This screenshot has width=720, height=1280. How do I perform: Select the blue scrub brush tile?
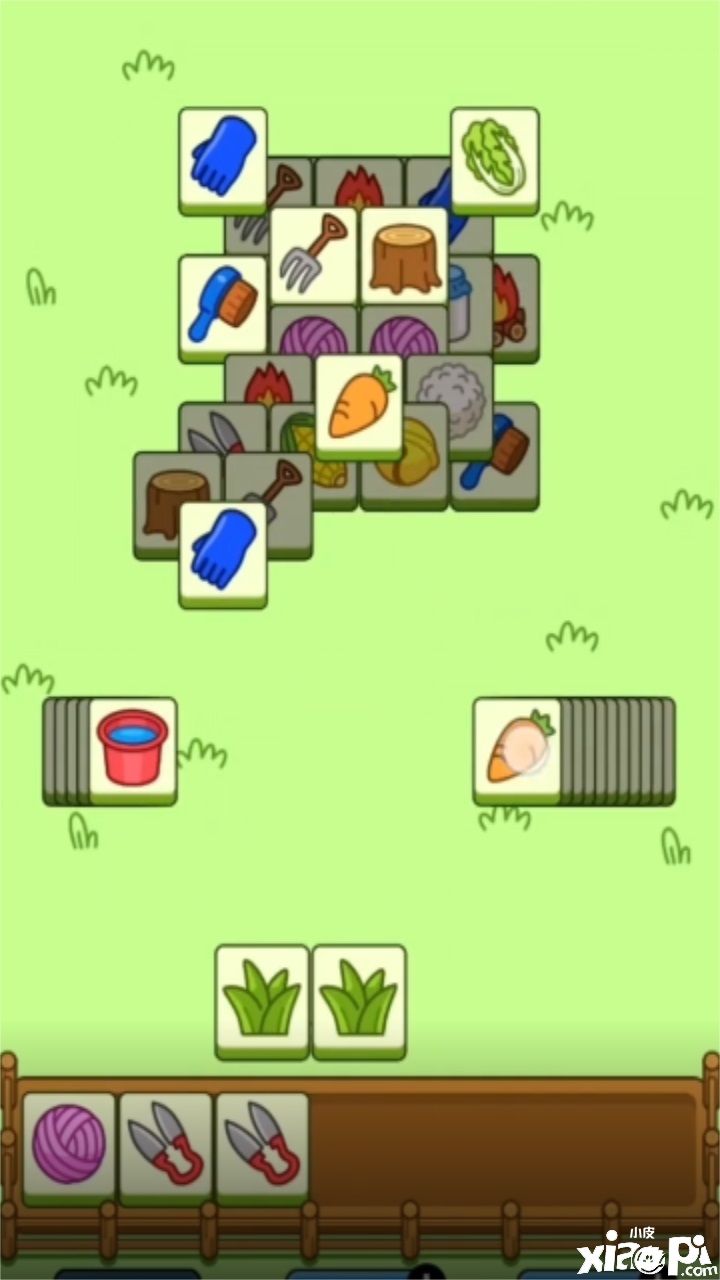pyautogui.click(x=223, y=302)
